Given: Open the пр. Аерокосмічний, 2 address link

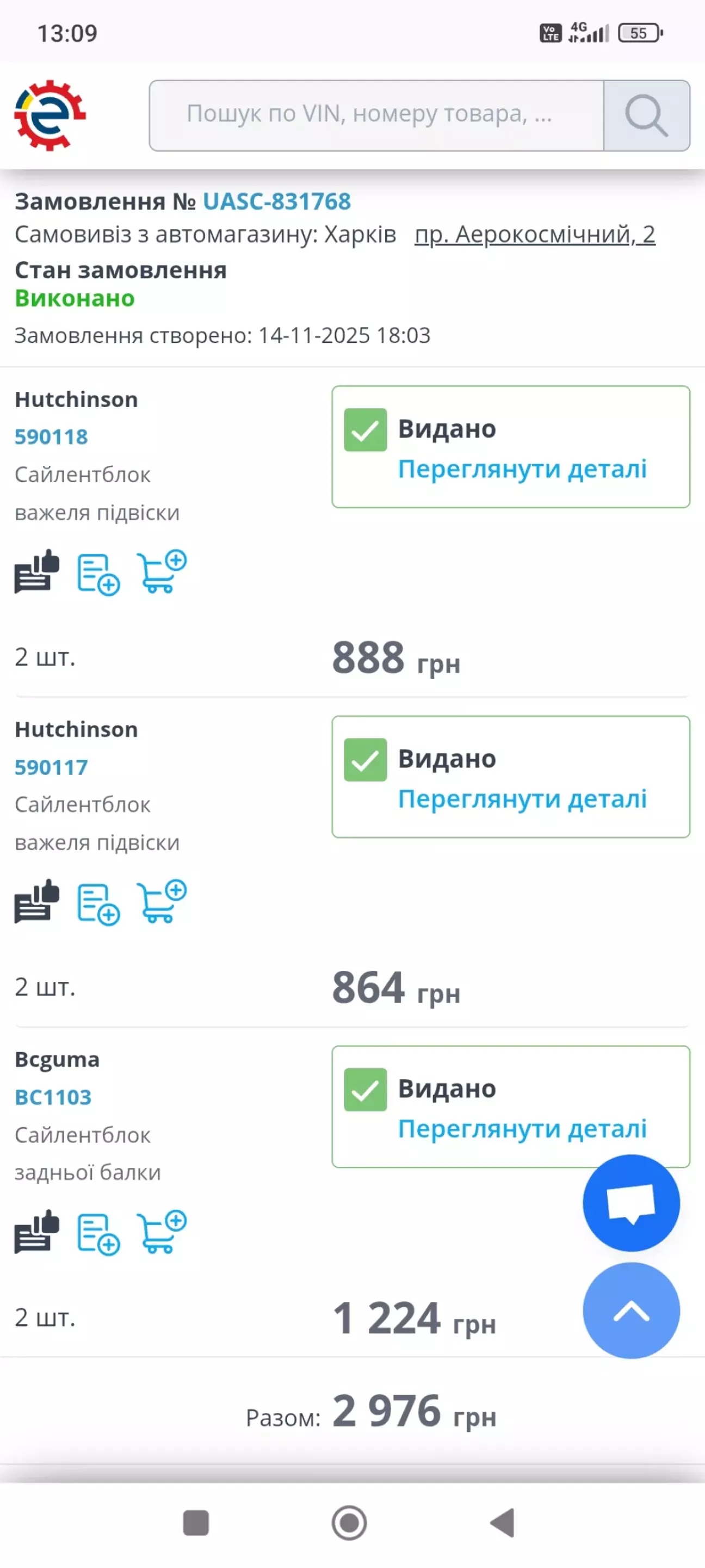Looking at the screenshot, I should (534, 235).
